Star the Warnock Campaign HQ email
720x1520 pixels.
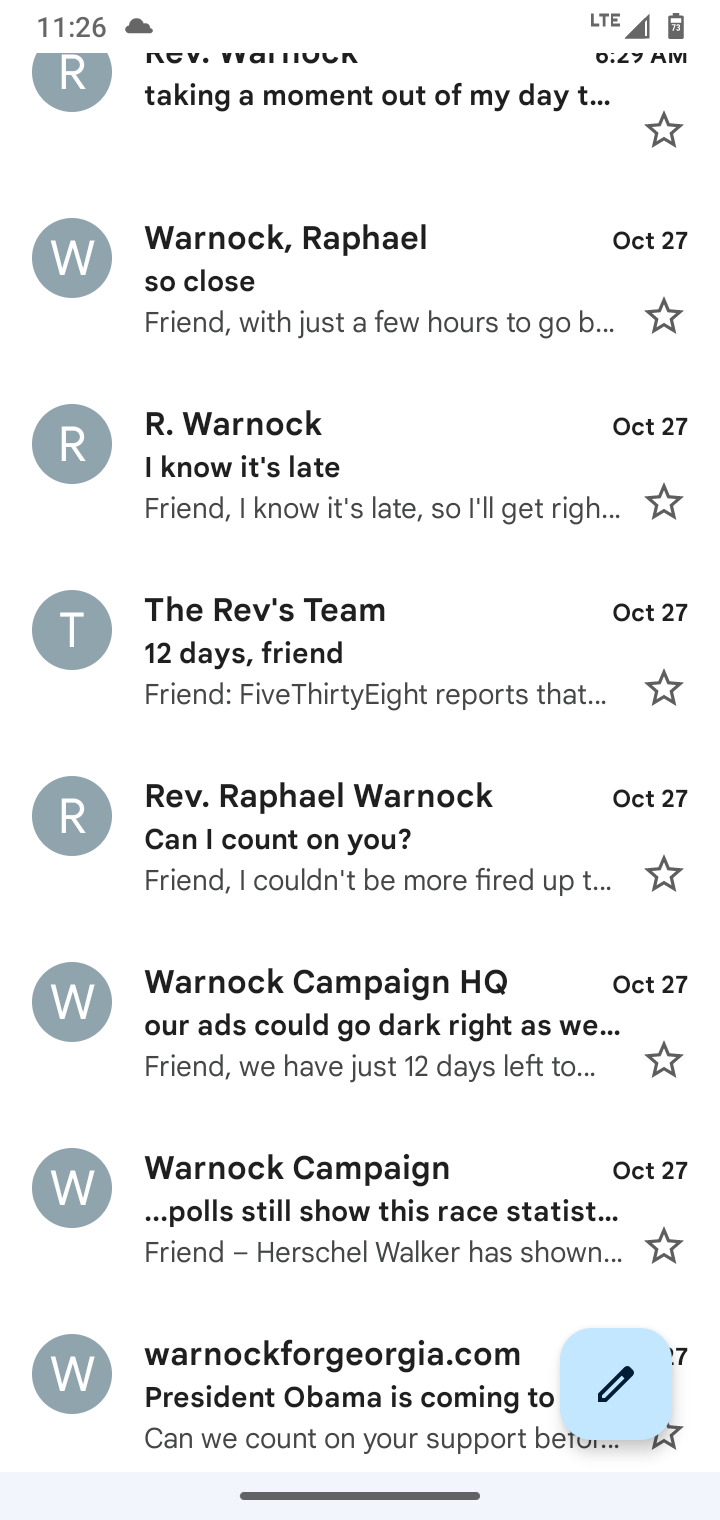click(x=663, y=1061)
